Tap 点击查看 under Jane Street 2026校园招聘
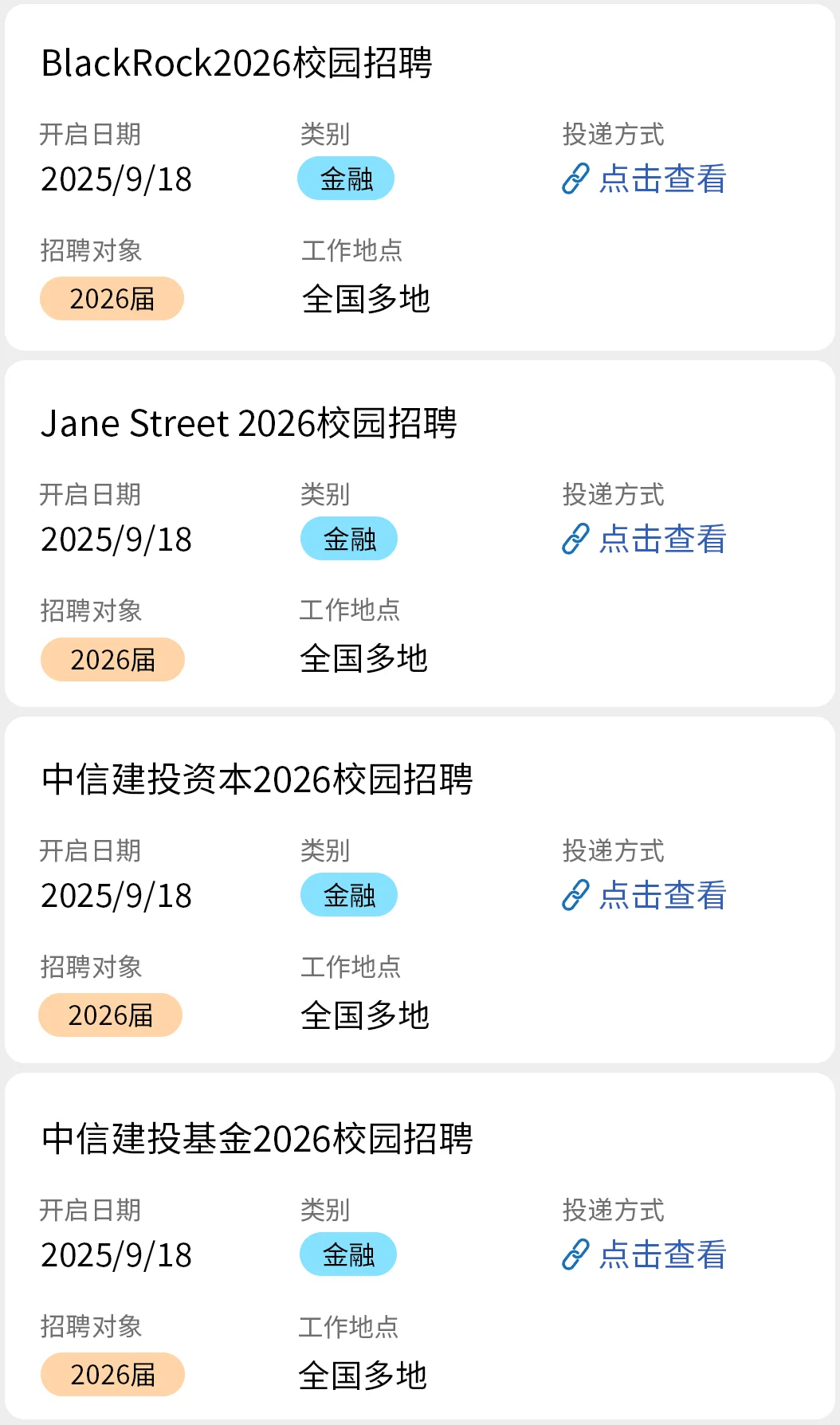 (x=645, y=539)
